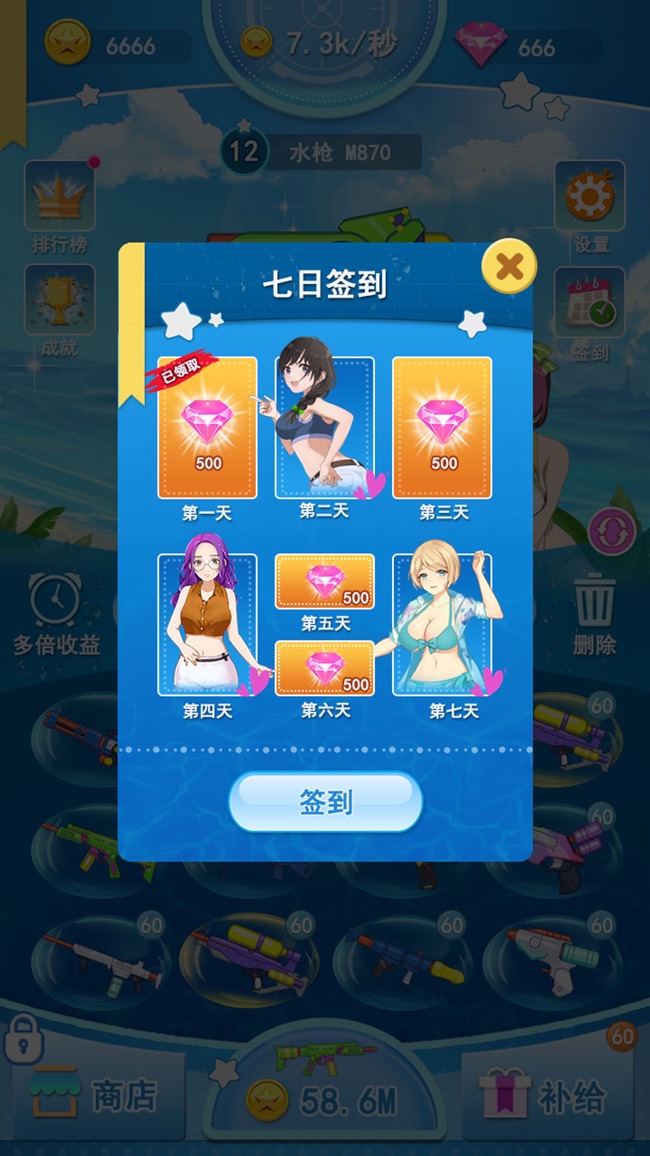Open 多倍收益 multiplier bonus
The image size is (650, 1156).
coord(56,612)
